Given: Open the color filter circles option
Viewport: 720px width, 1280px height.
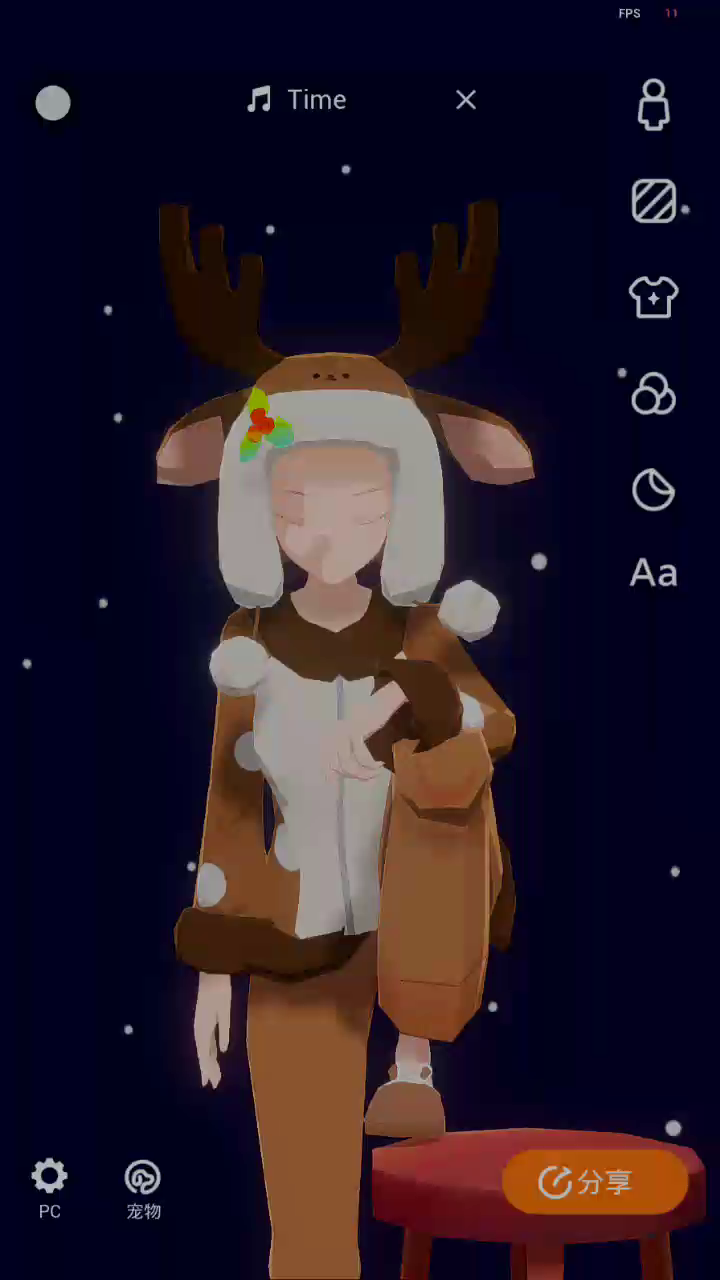Looking at the screenshot, I should coord(653,394).
